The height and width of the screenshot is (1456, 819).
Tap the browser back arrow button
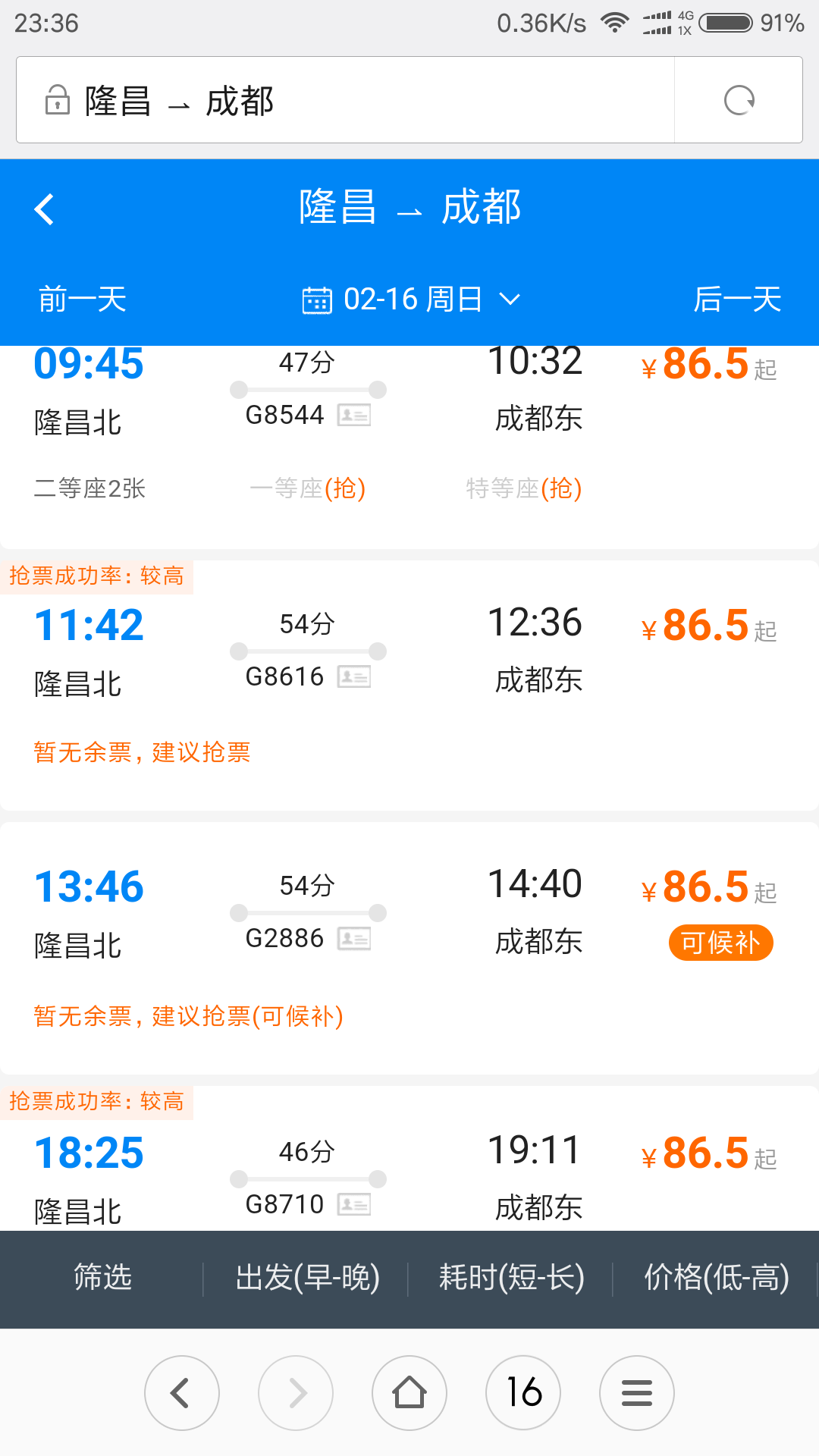pos(182,1392)
